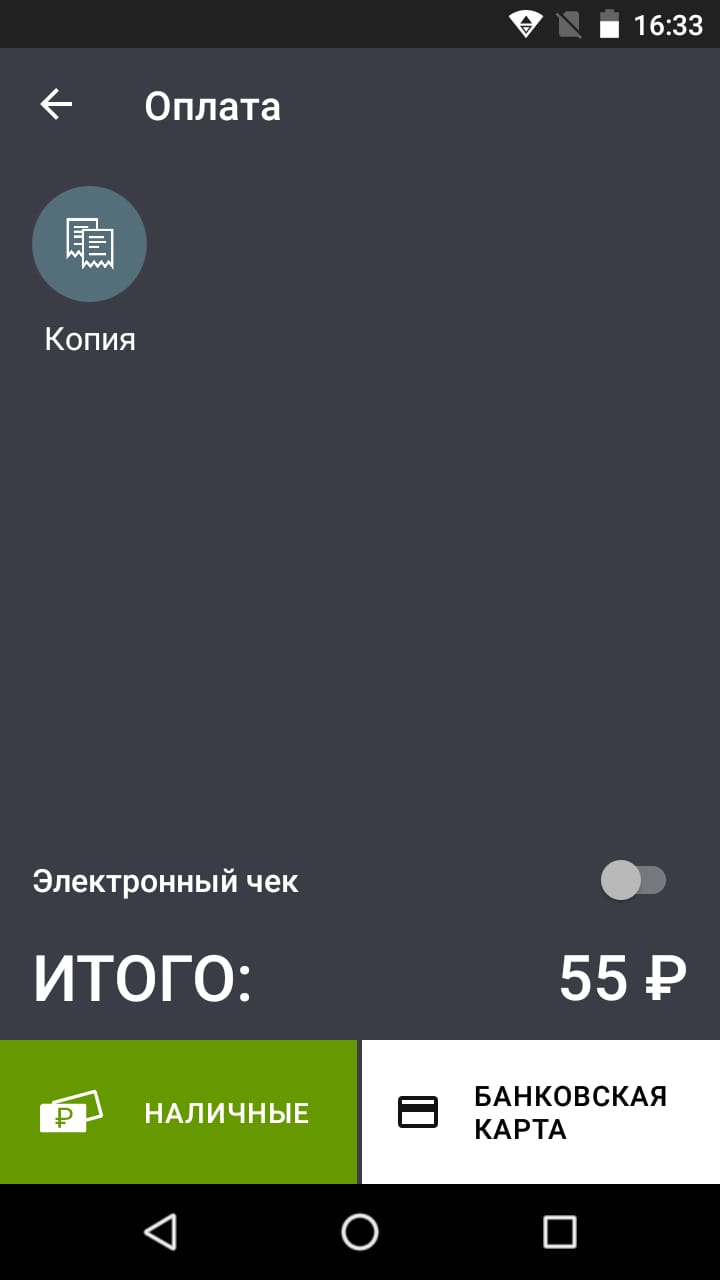
Task: Open recent apps with the square navigation icon
Action: [x=562, y=1233]
